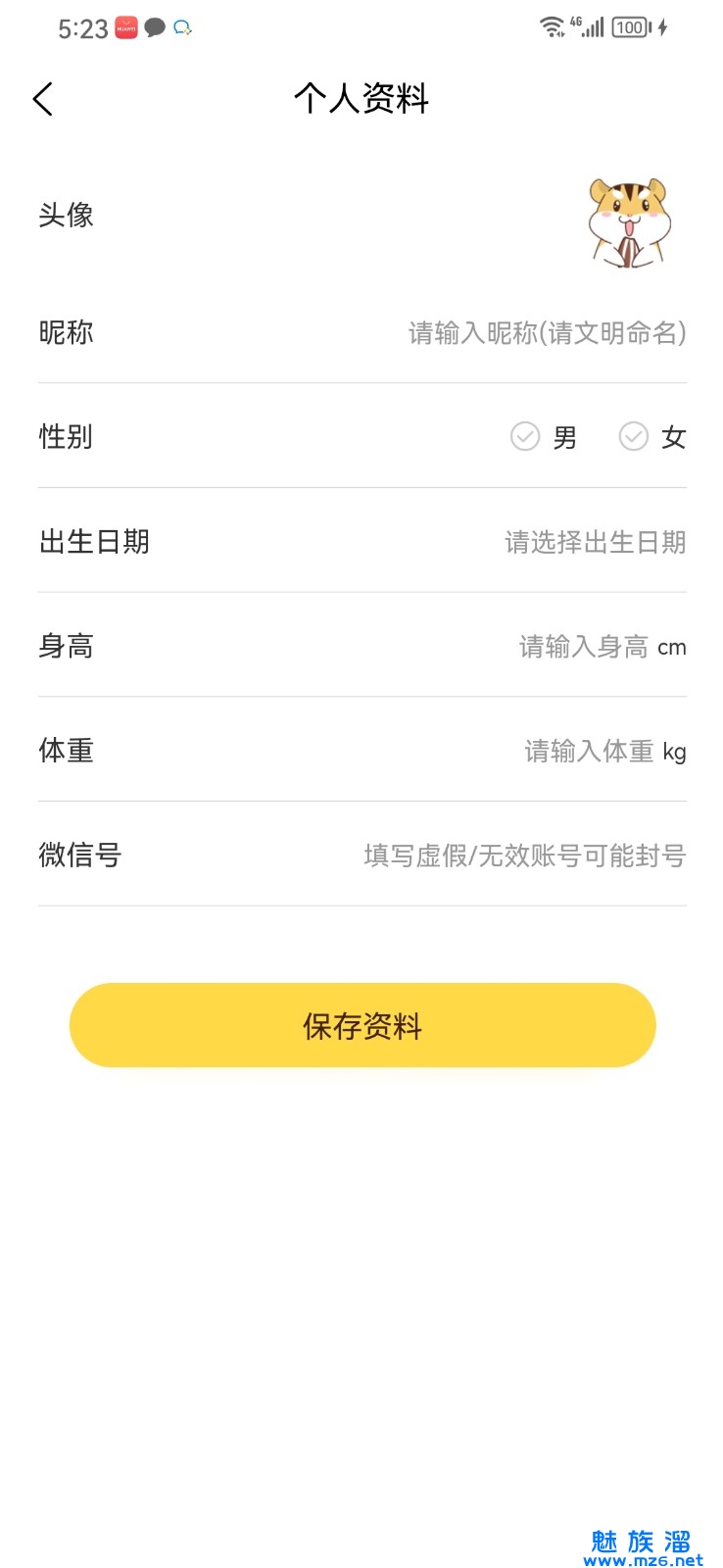Go back from 个人资料 page

[43, 99]
